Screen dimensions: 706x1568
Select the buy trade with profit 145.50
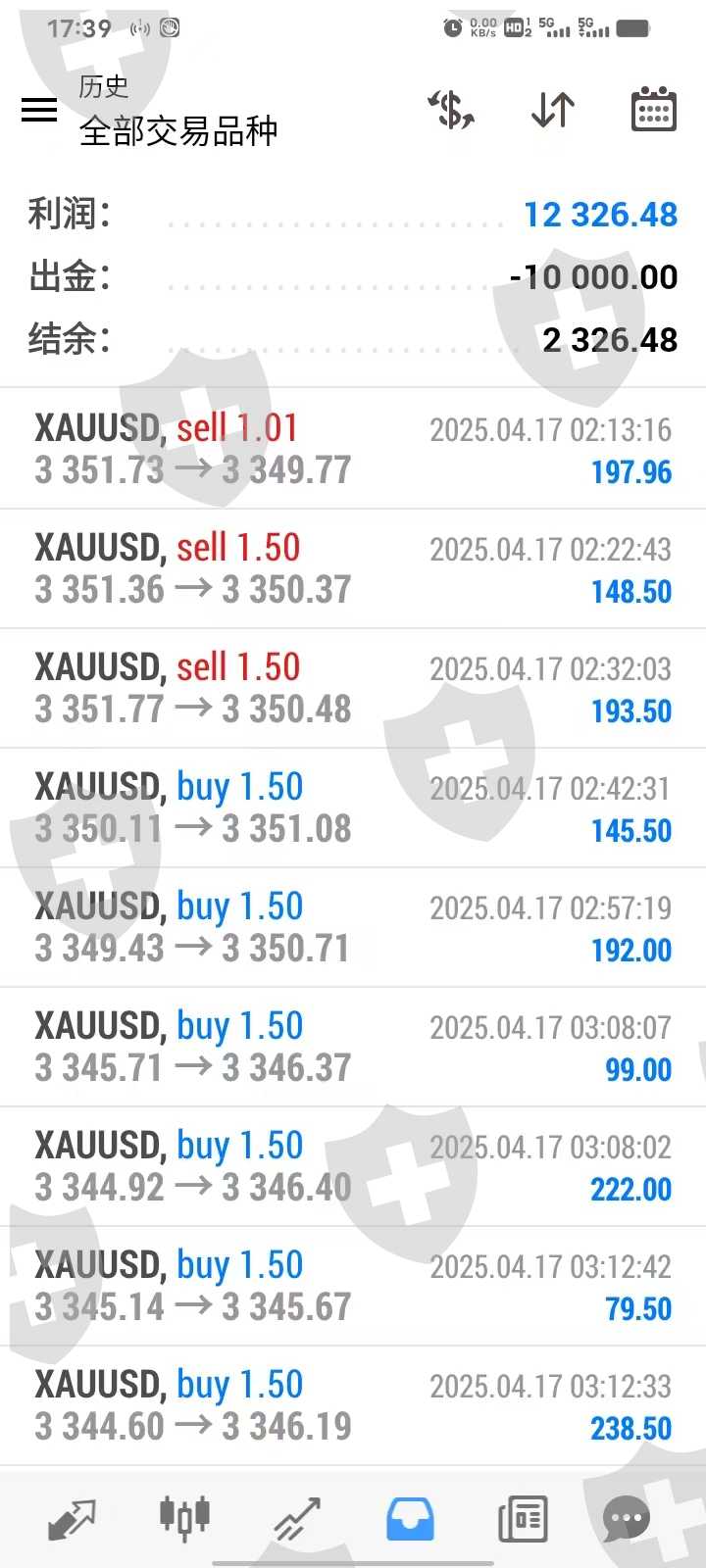pyautogui.click(x=353, y=808)
